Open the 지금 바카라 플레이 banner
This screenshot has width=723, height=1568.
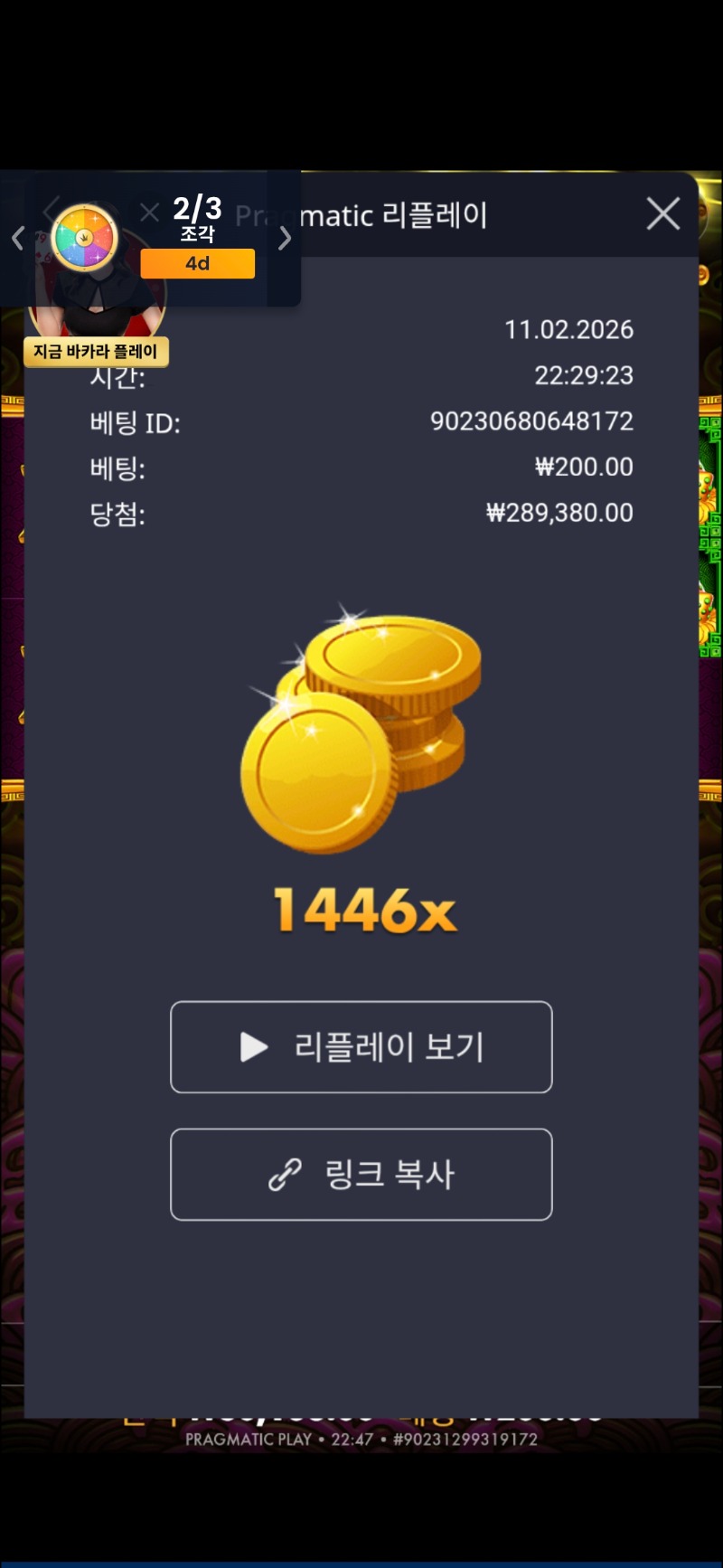[x=96, y=352]
